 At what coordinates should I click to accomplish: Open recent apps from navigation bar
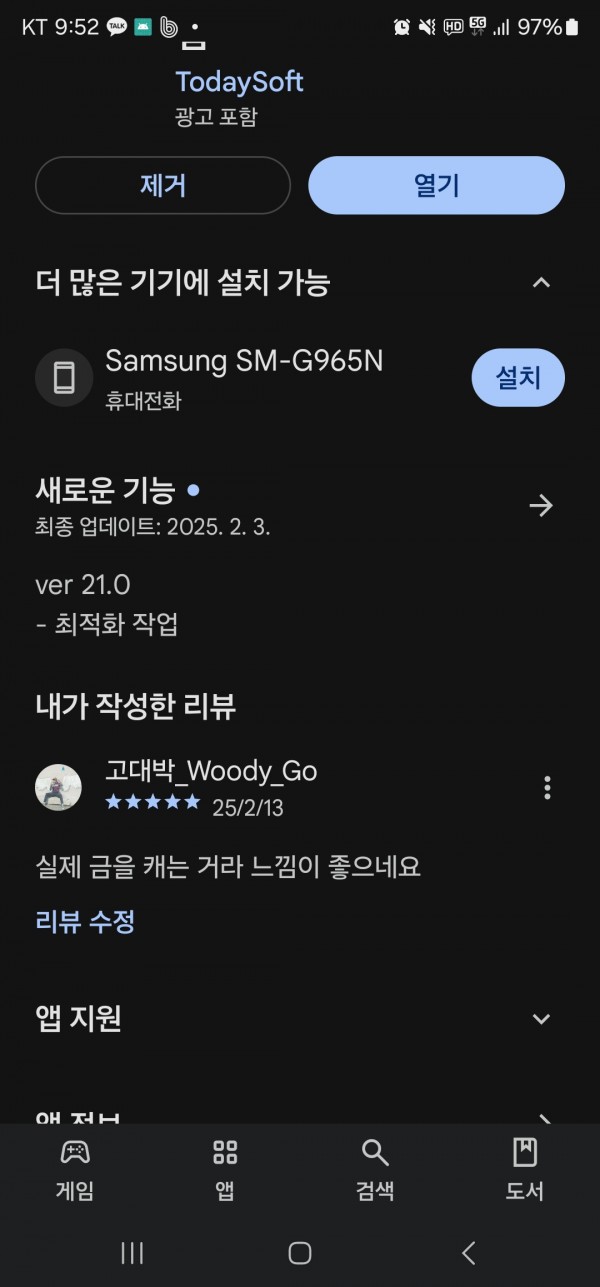132,1252
